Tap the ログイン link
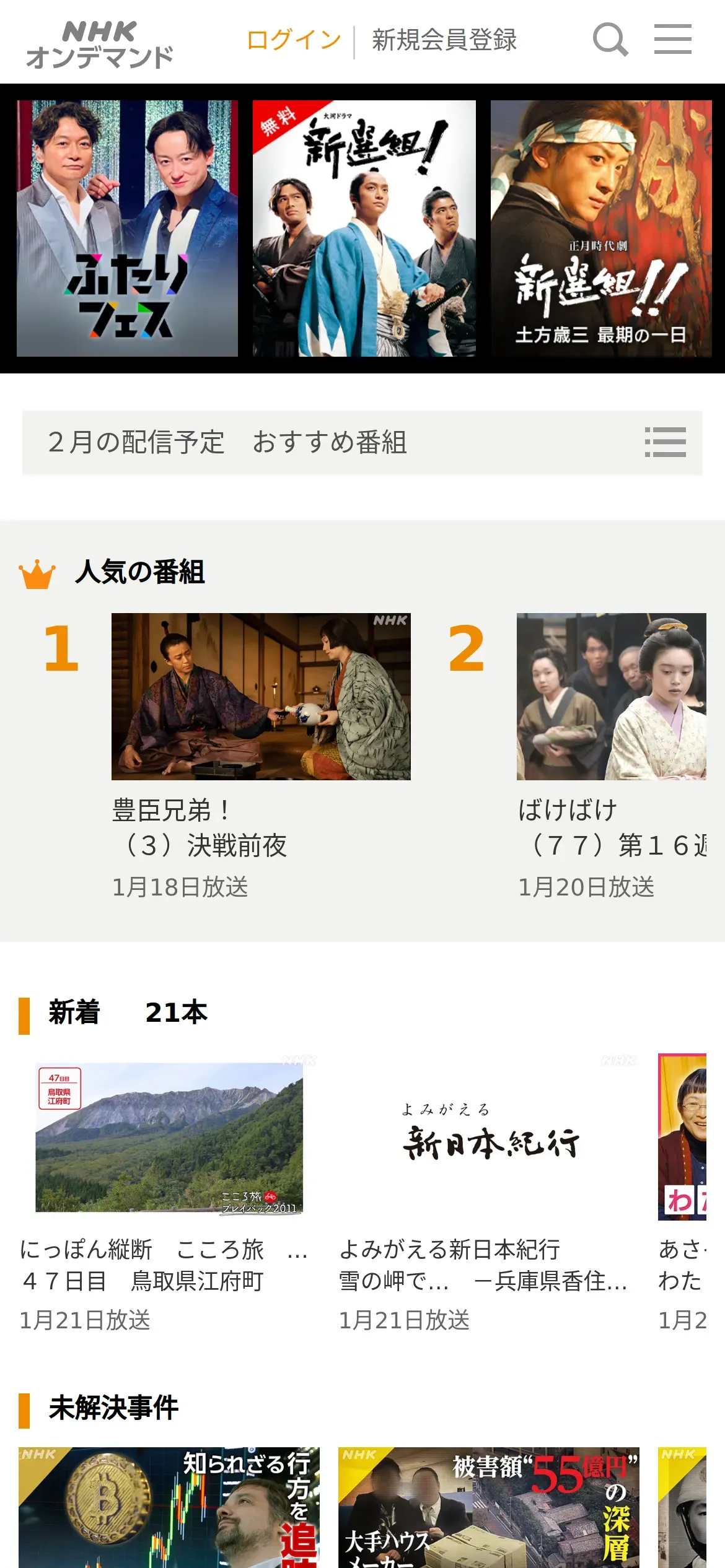 (294, 41)
